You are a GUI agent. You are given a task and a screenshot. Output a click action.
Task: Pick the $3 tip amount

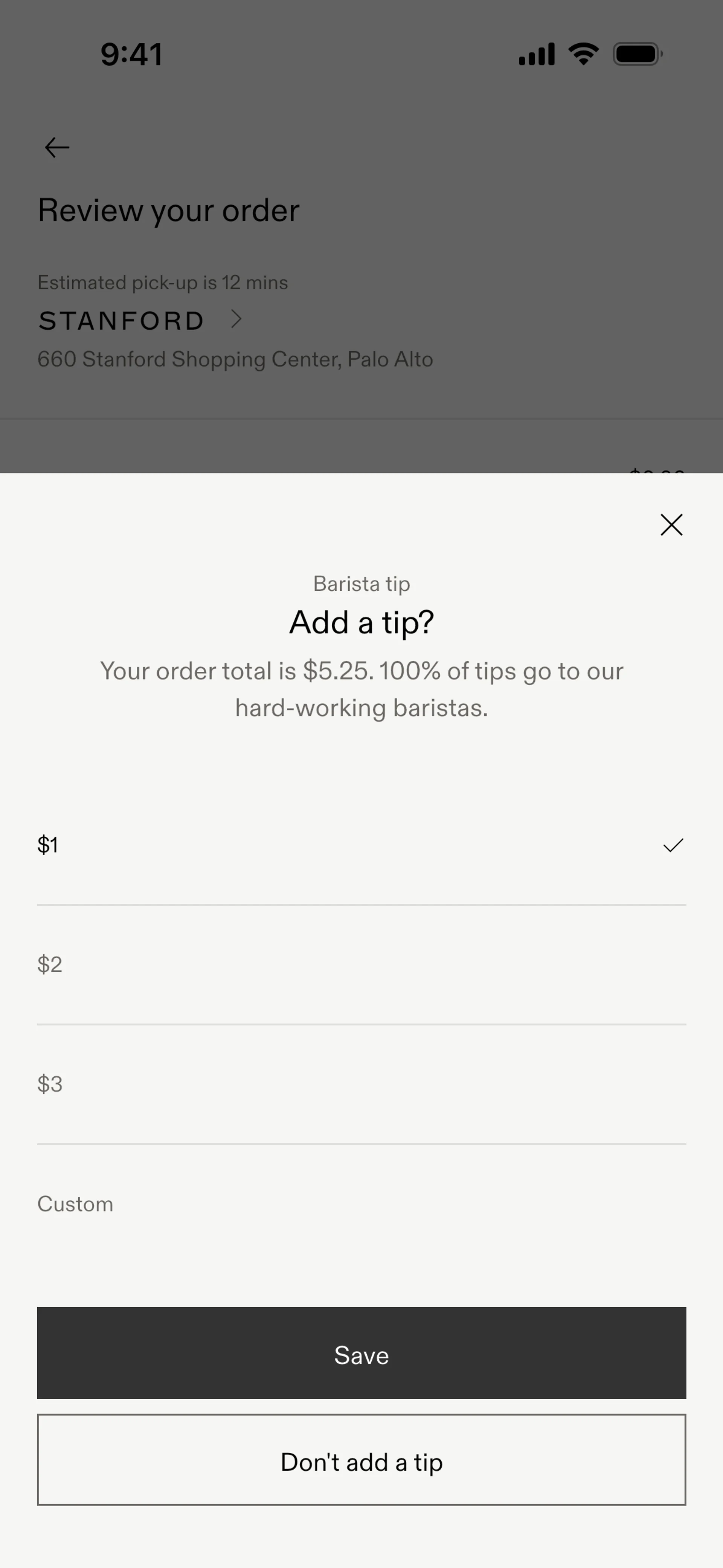[x=361, y=1084]
